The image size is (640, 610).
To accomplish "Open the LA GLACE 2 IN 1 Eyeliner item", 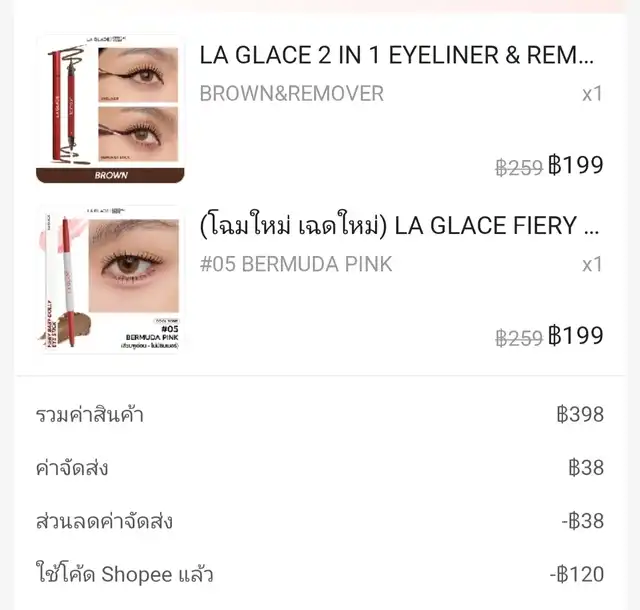I will 397,56.
